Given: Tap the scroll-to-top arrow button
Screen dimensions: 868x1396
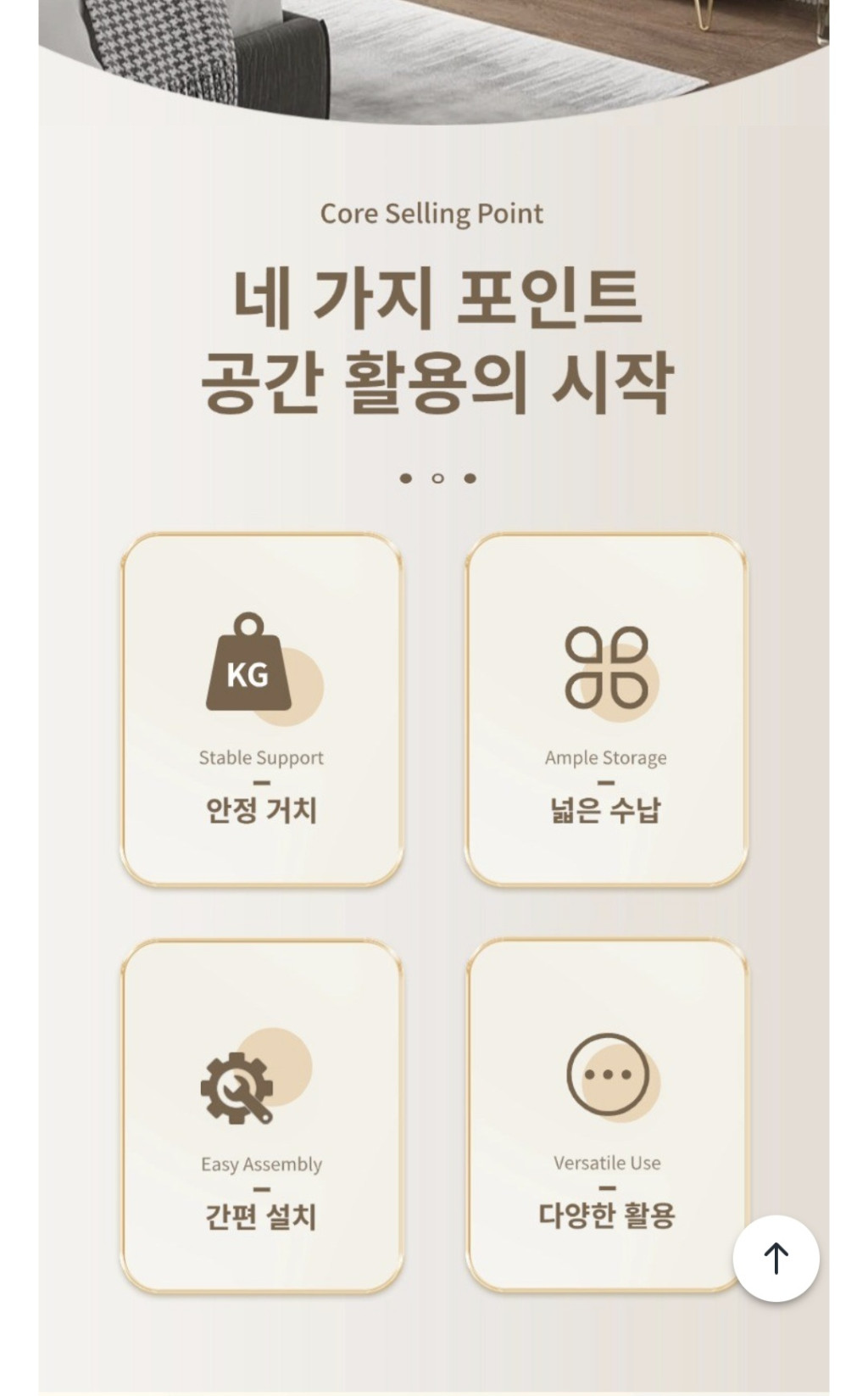Looking at the screenshot, I should 776,1258.
